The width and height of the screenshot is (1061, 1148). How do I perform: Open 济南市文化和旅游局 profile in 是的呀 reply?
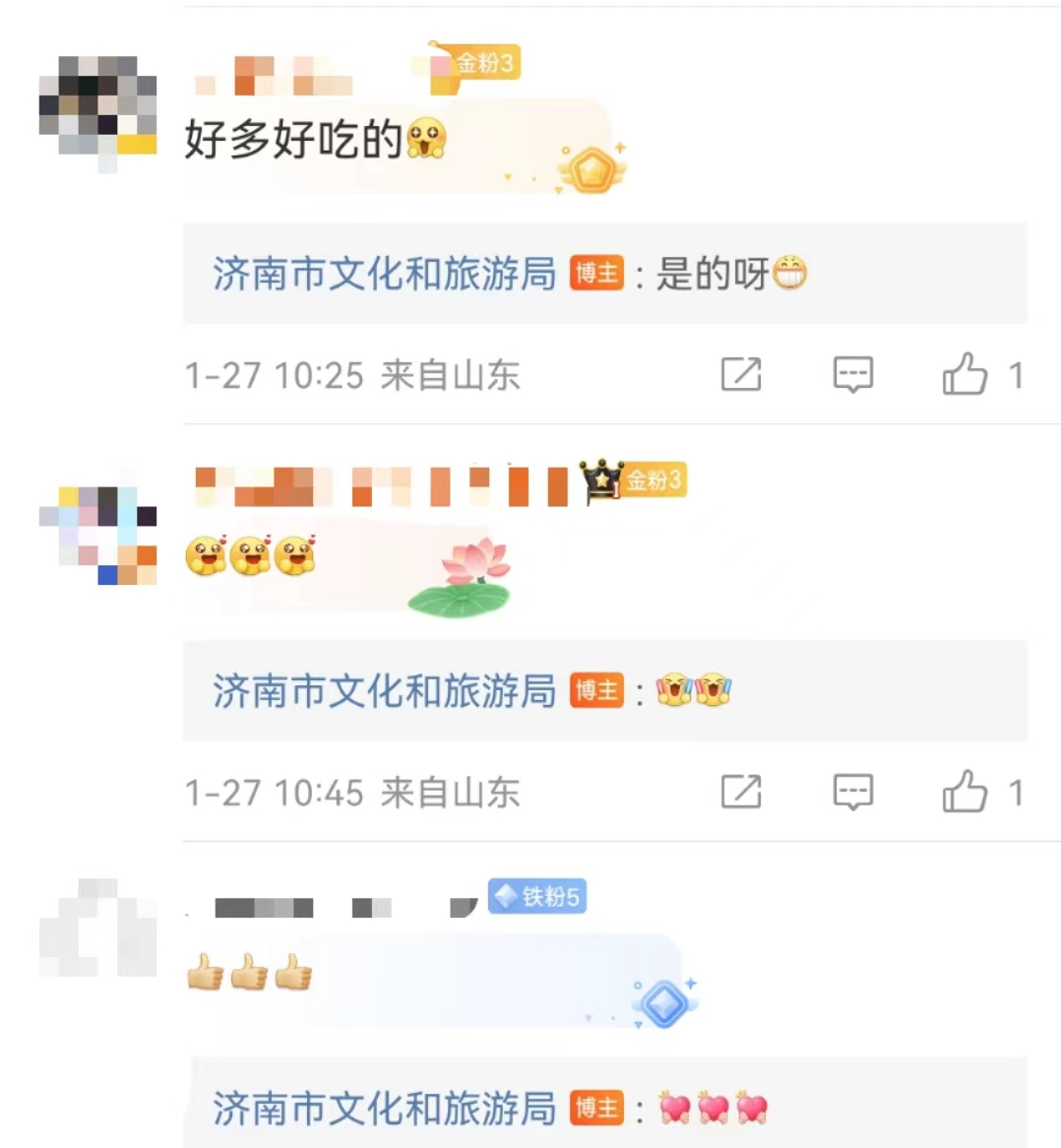[384, 274]
